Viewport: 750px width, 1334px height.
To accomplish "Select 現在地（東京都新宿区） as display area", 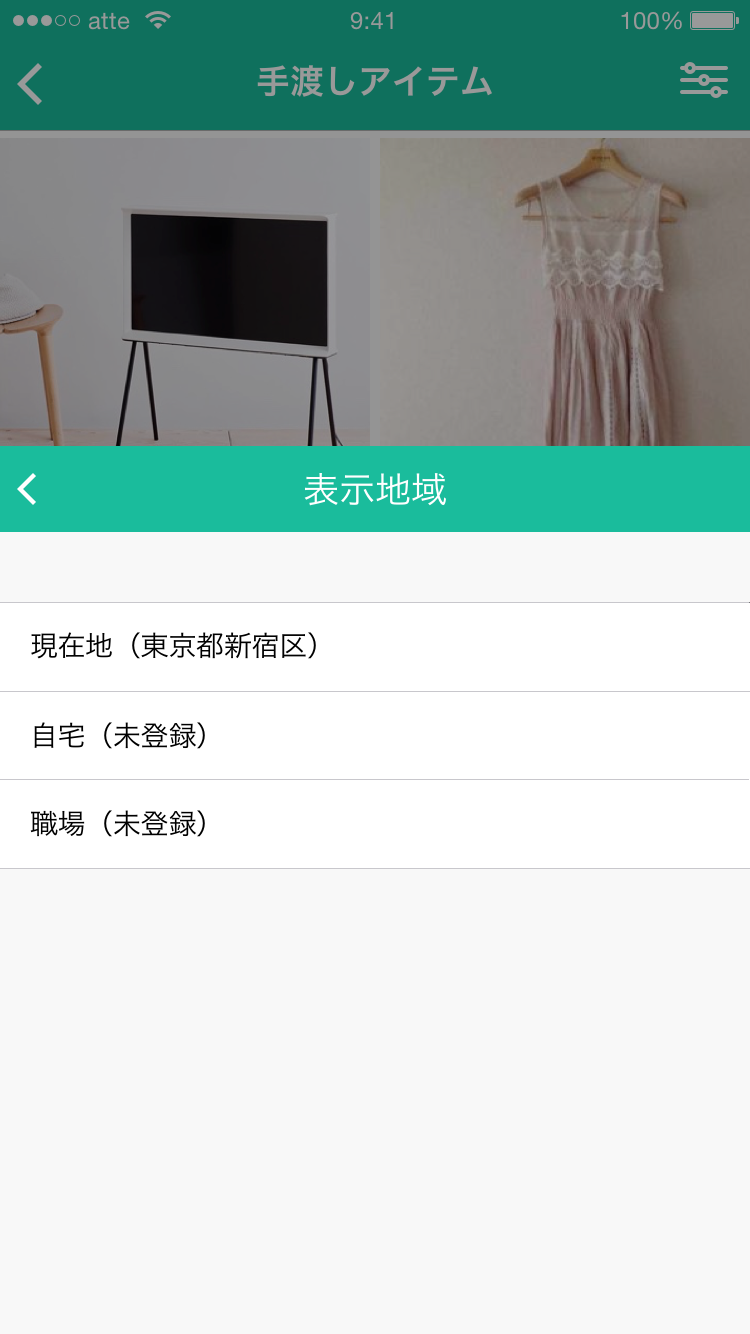I will coord(375,647).
